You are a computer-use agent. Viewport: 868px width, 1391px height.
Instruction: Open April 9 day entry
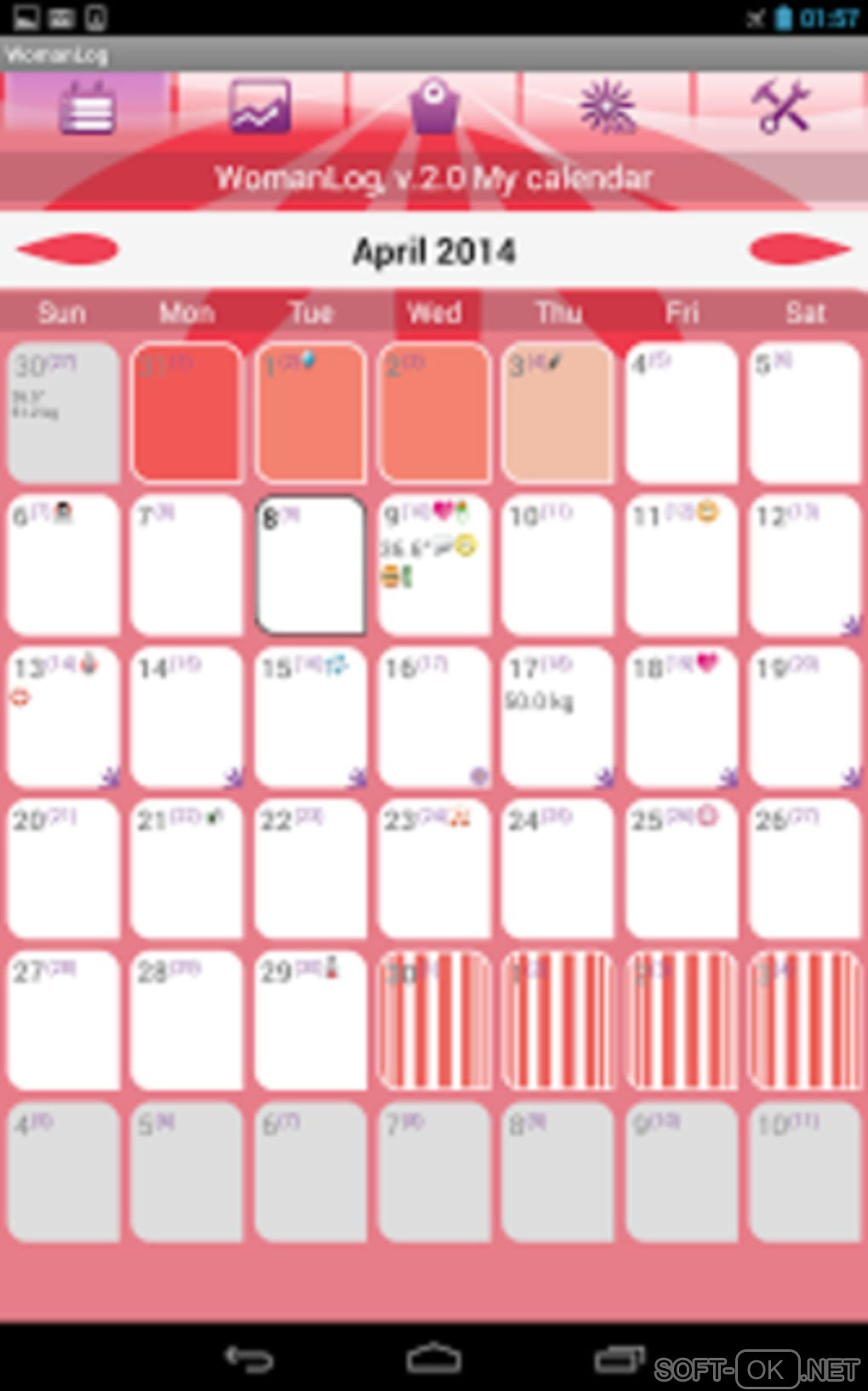point(434,565)
